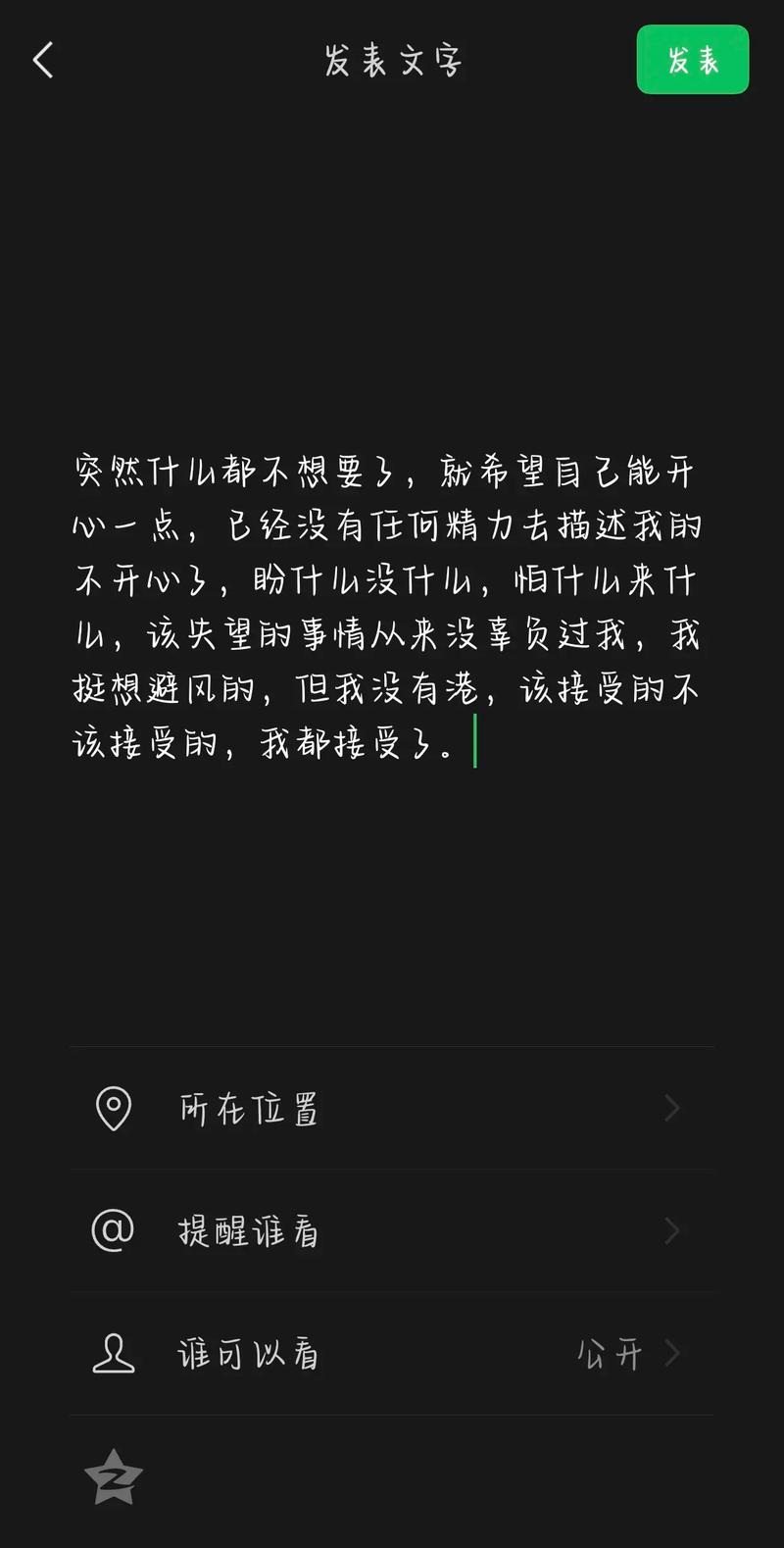Select the location pin icon
Image resolution: width=784 pixels, height=1548 pixels.
[114, 1108]
